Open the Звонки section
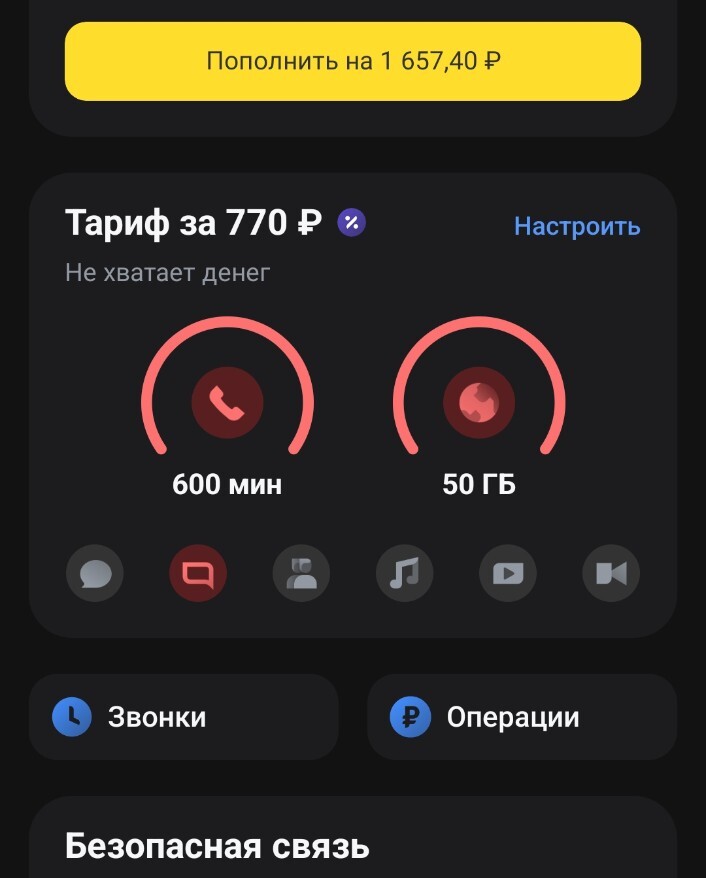The height and width of the screenshot is (878, 706). coord(183,717)
